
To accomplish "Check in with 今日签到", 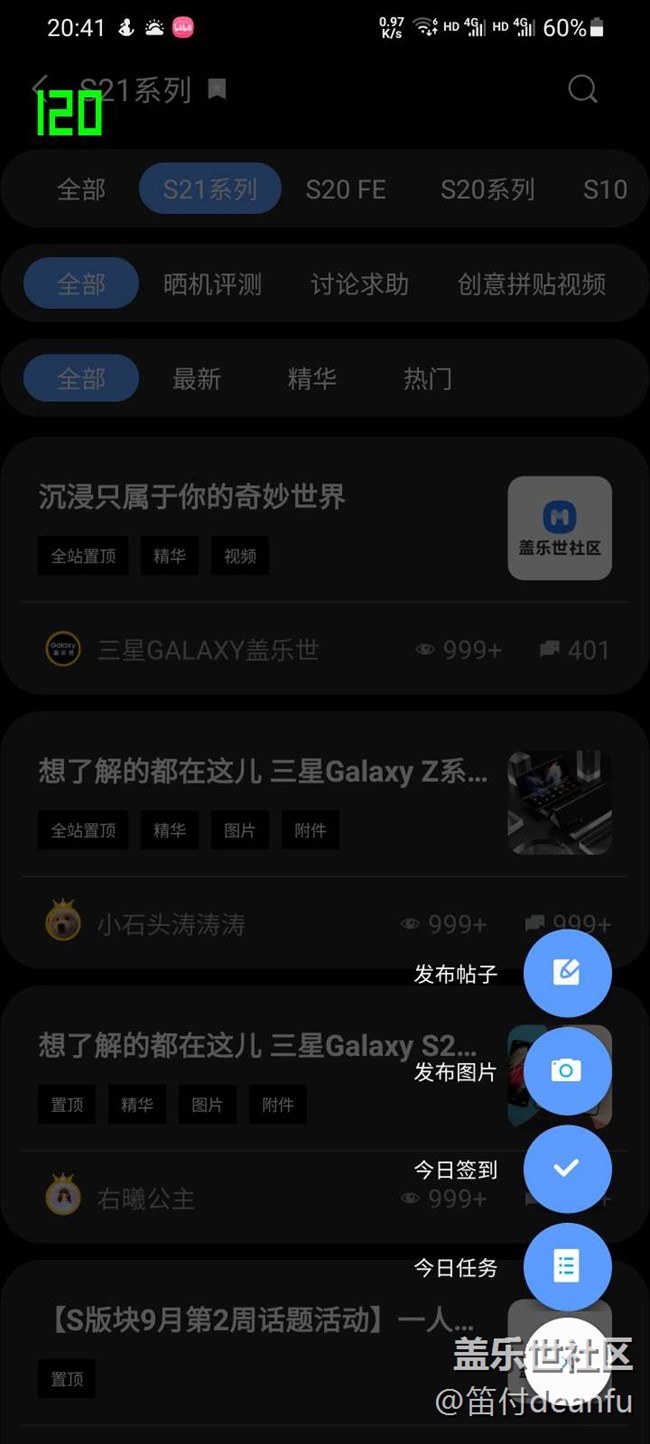I will (567, 1168).
